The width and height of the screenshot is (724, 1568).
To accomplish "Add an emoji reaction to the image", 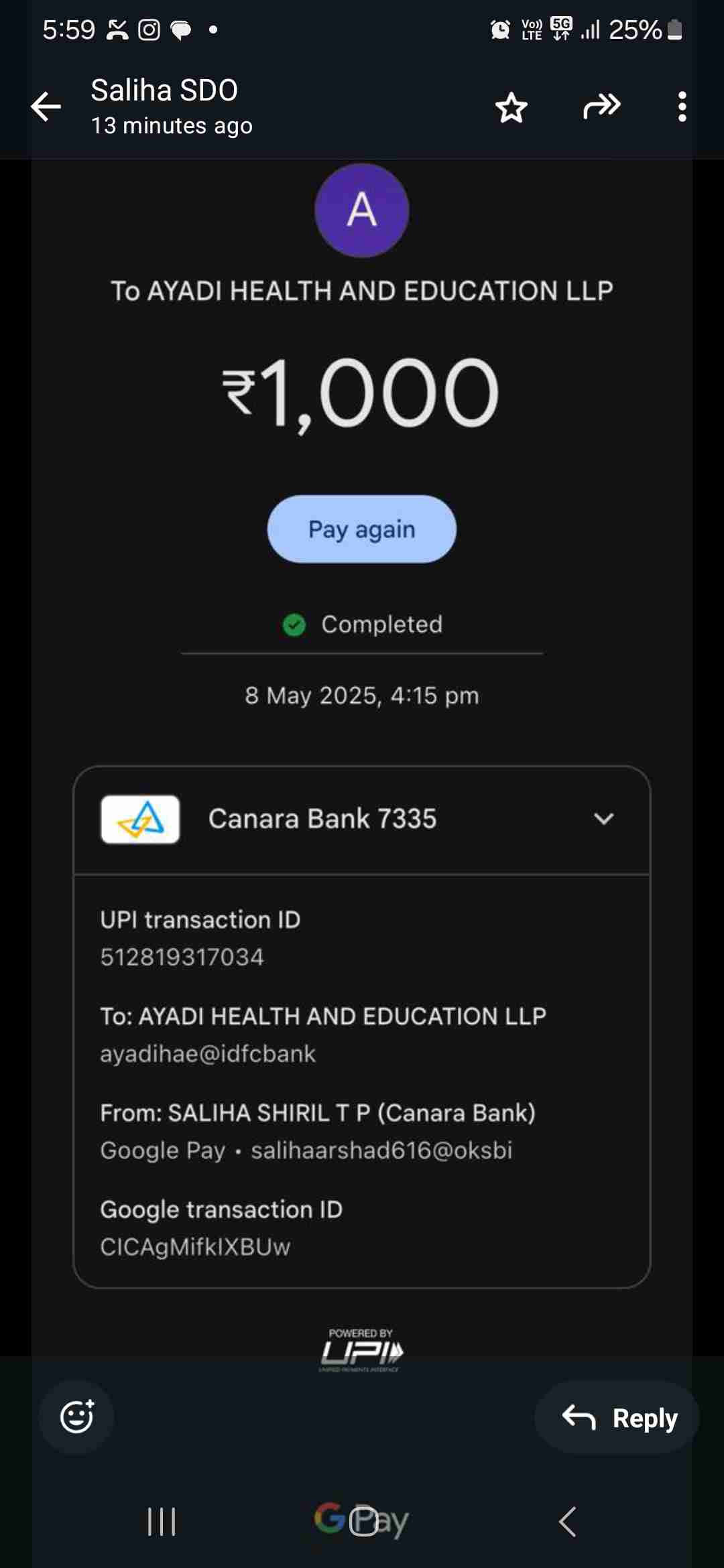I will coord(76,1417).
